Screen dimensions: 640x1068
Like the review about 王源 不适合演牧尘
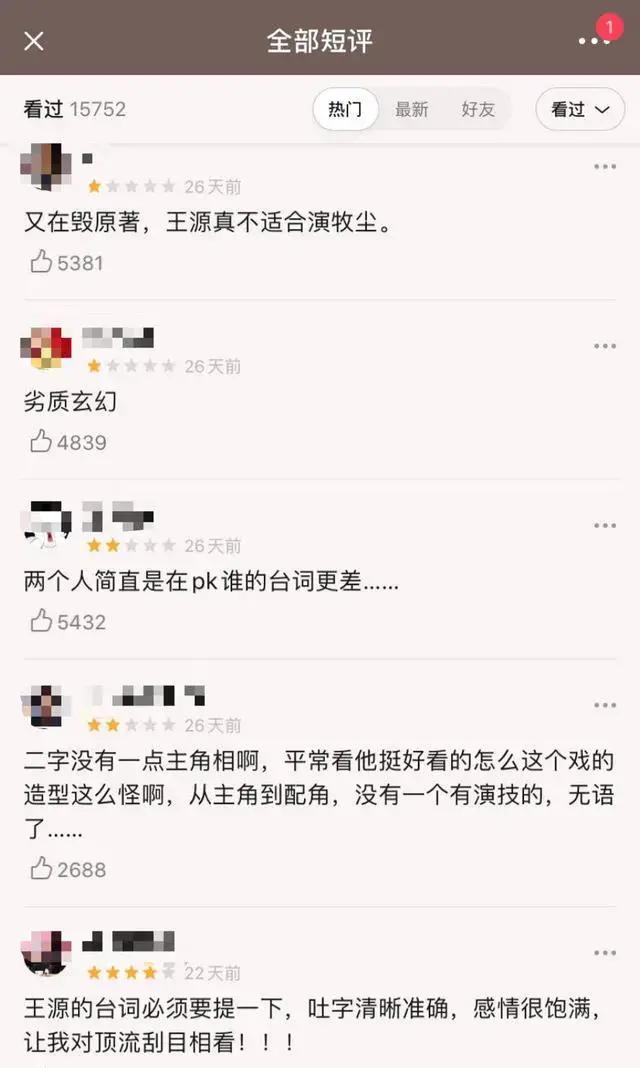(x=41, y=263)
